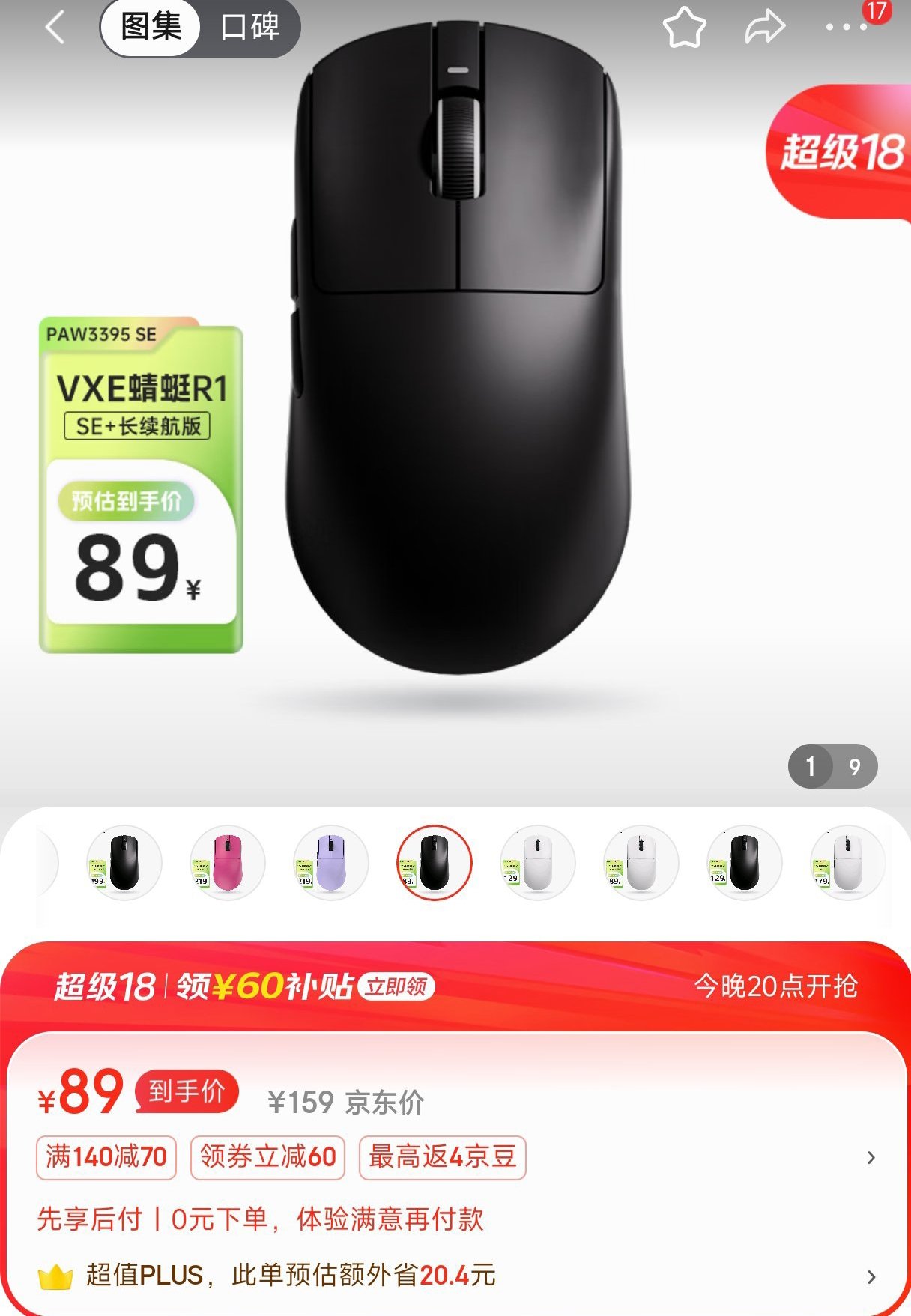Share this product via the arrow icon

(x=764, y=28)
